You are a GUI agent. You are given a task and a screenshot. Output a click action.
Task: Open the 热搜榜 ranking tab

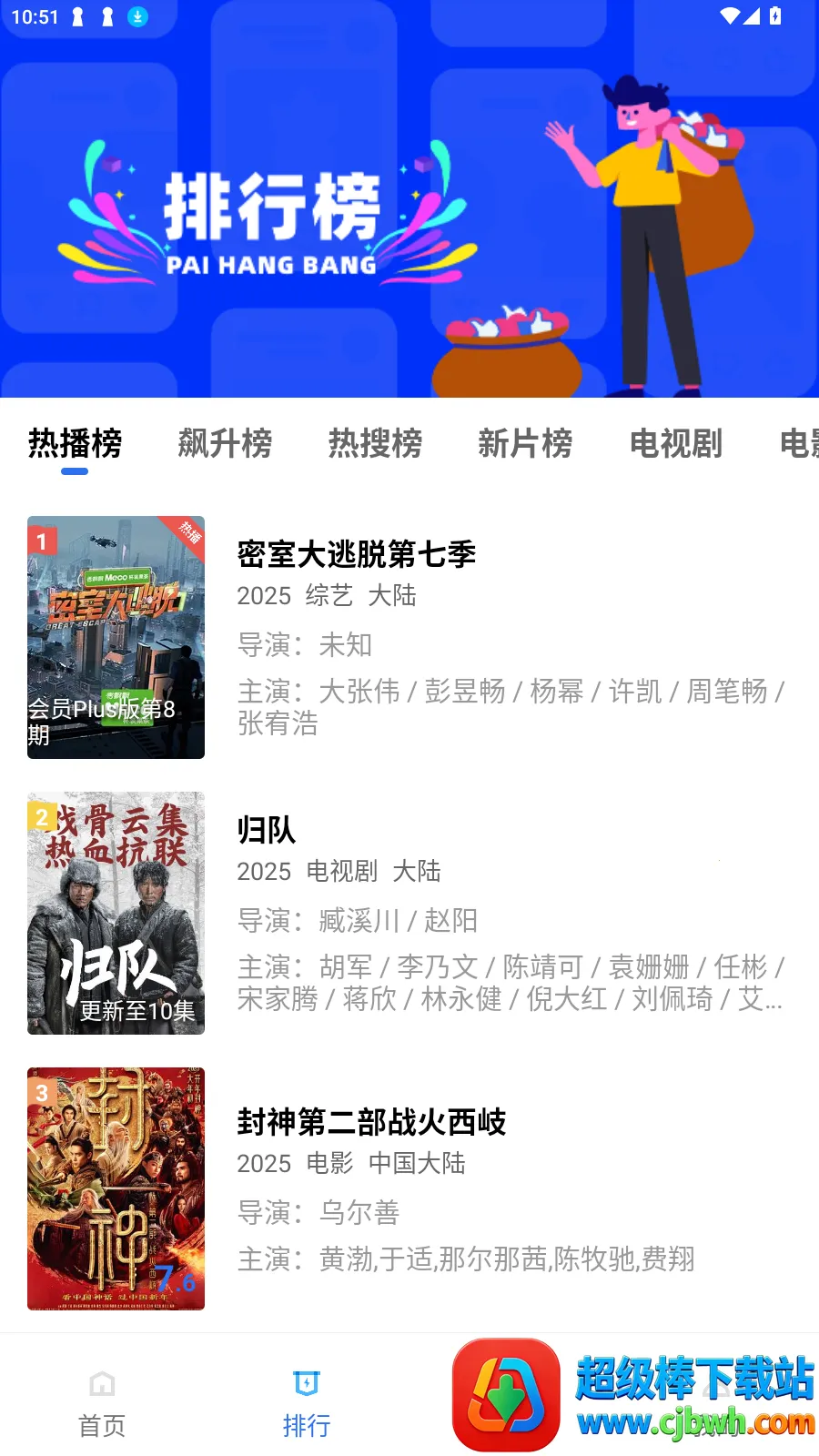375,444
